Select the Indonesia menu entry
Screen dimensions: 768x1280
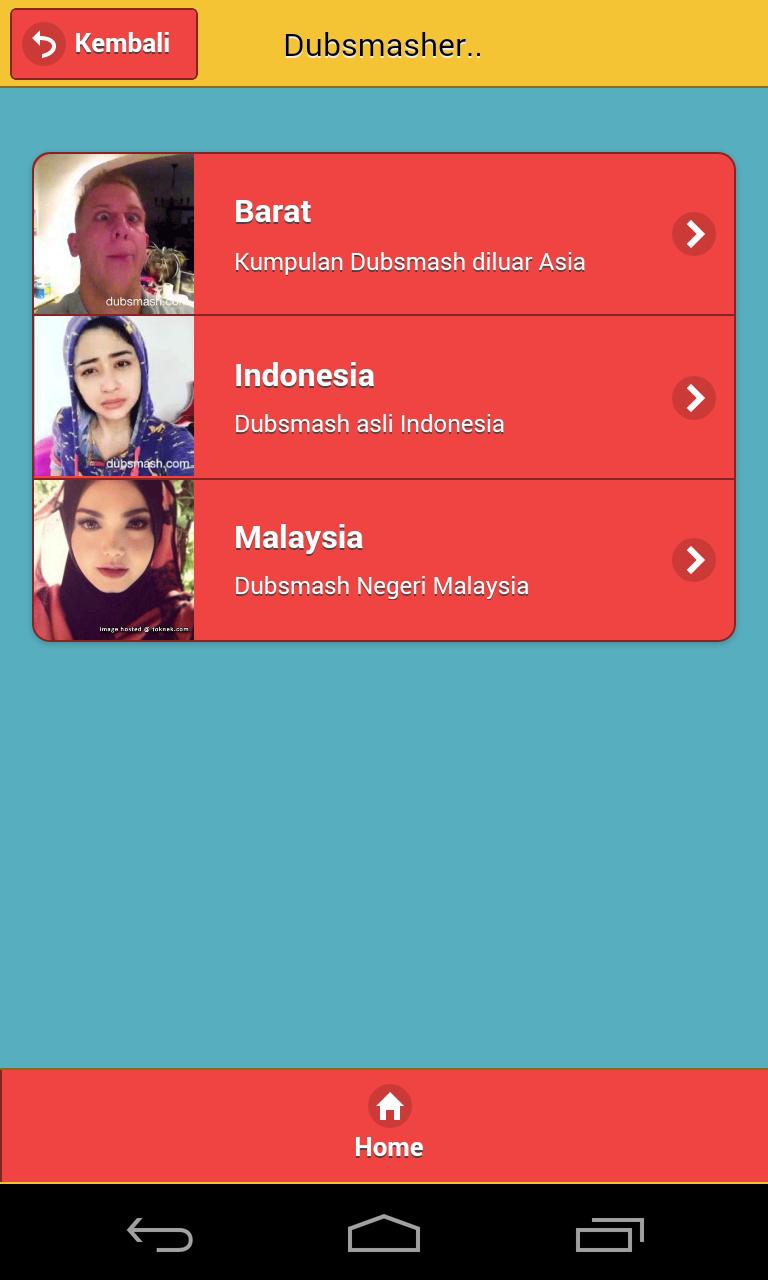coord(304,376)
